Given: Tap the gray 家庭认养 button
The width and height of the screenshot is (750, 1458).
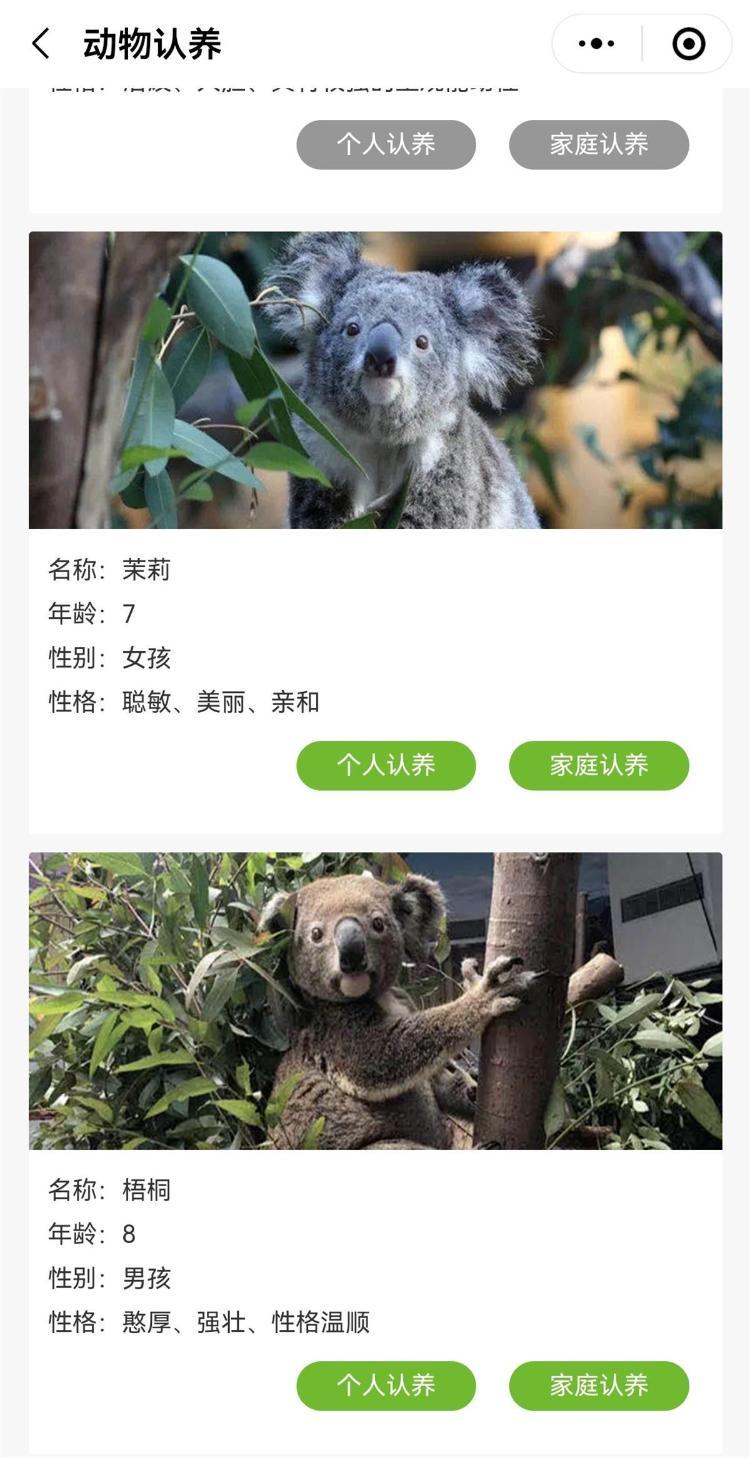Looking at the screenshot, I should click(599, 145).
